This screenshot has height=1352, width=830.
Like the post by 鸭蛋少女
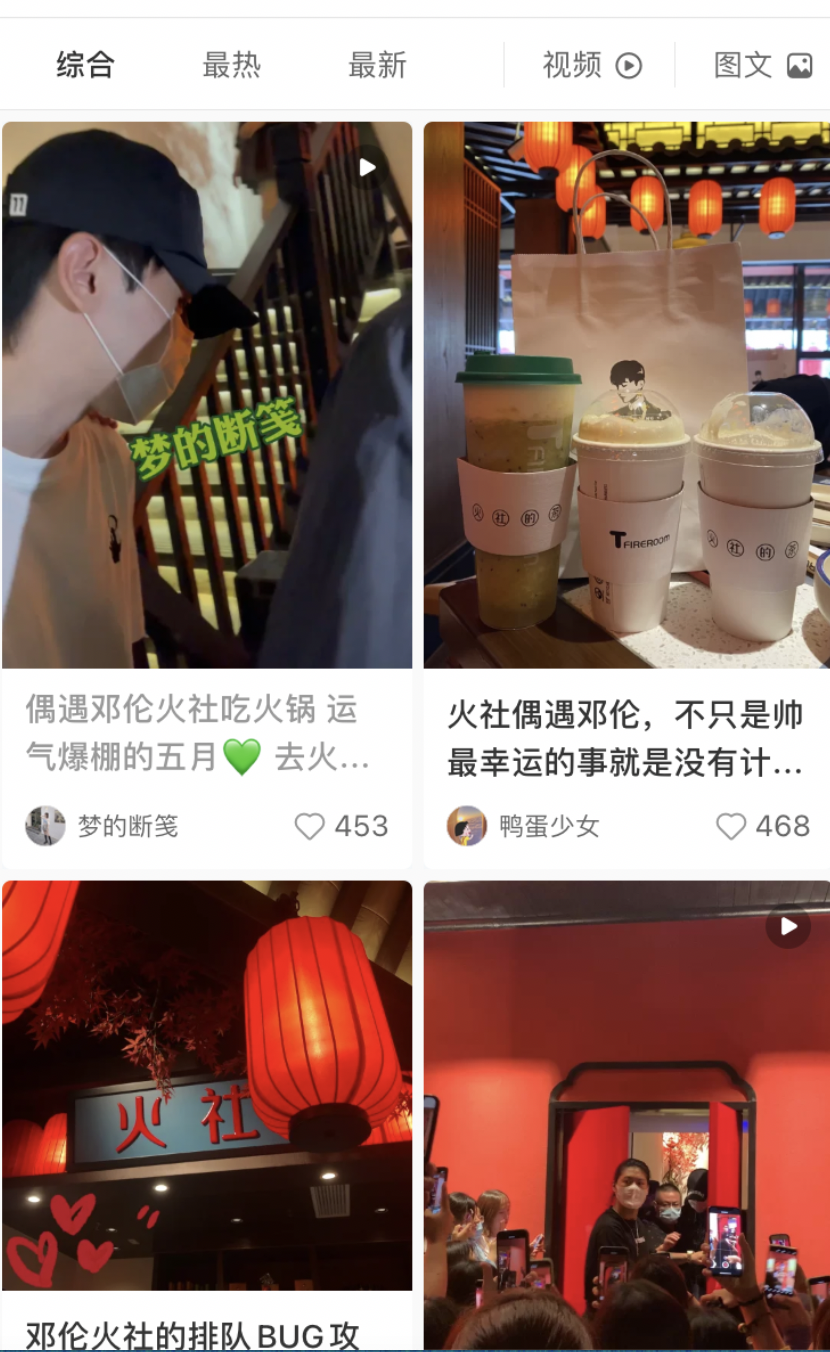[x=732, y=826]
